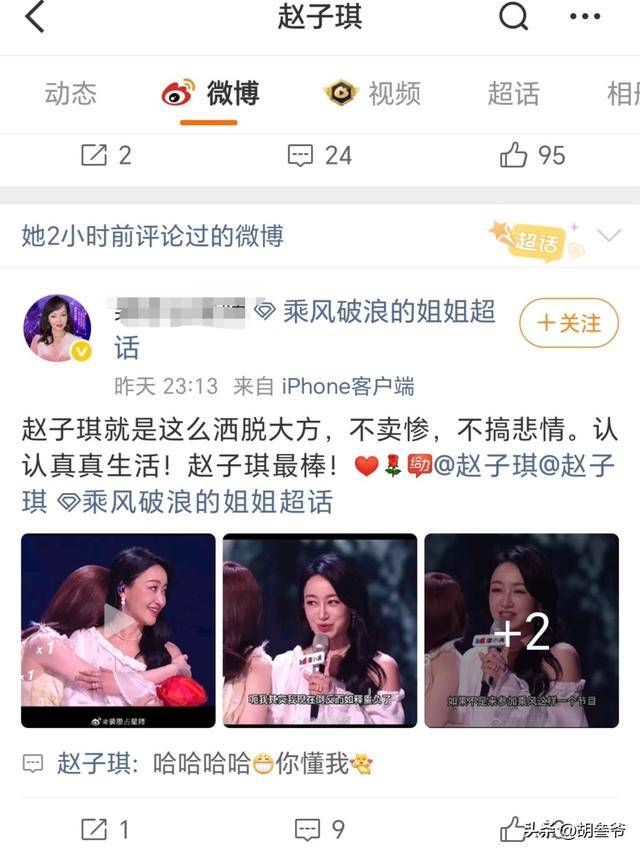Switch to the 视频 tab
The width and height of the screenshot is (640, 853).
pyautogui.click(x=373, y=94)
